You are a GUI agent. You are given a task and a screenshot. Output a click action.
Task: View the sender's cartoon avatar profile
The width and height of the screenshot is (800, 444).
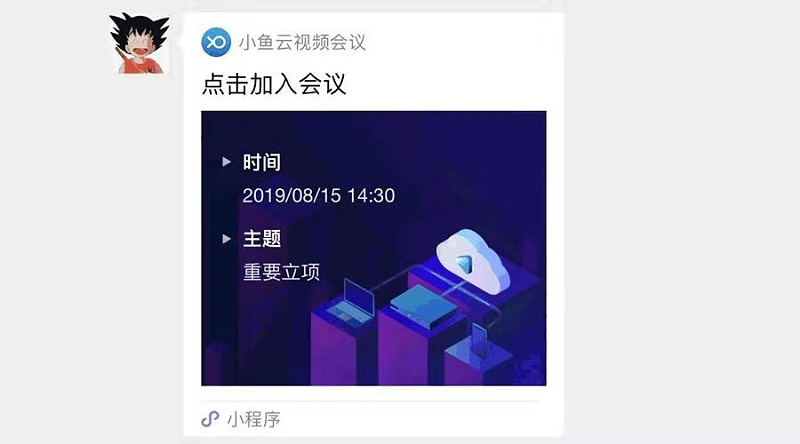pos(137,43)
